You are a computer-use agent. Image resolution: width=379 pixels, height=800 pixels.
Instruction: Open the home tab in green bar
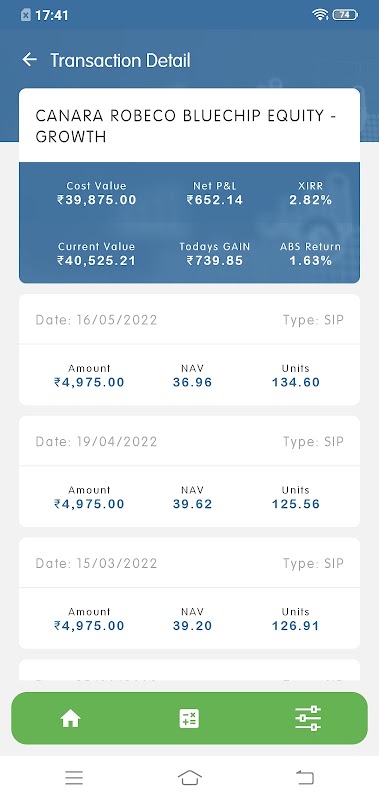tap(70, 719)
